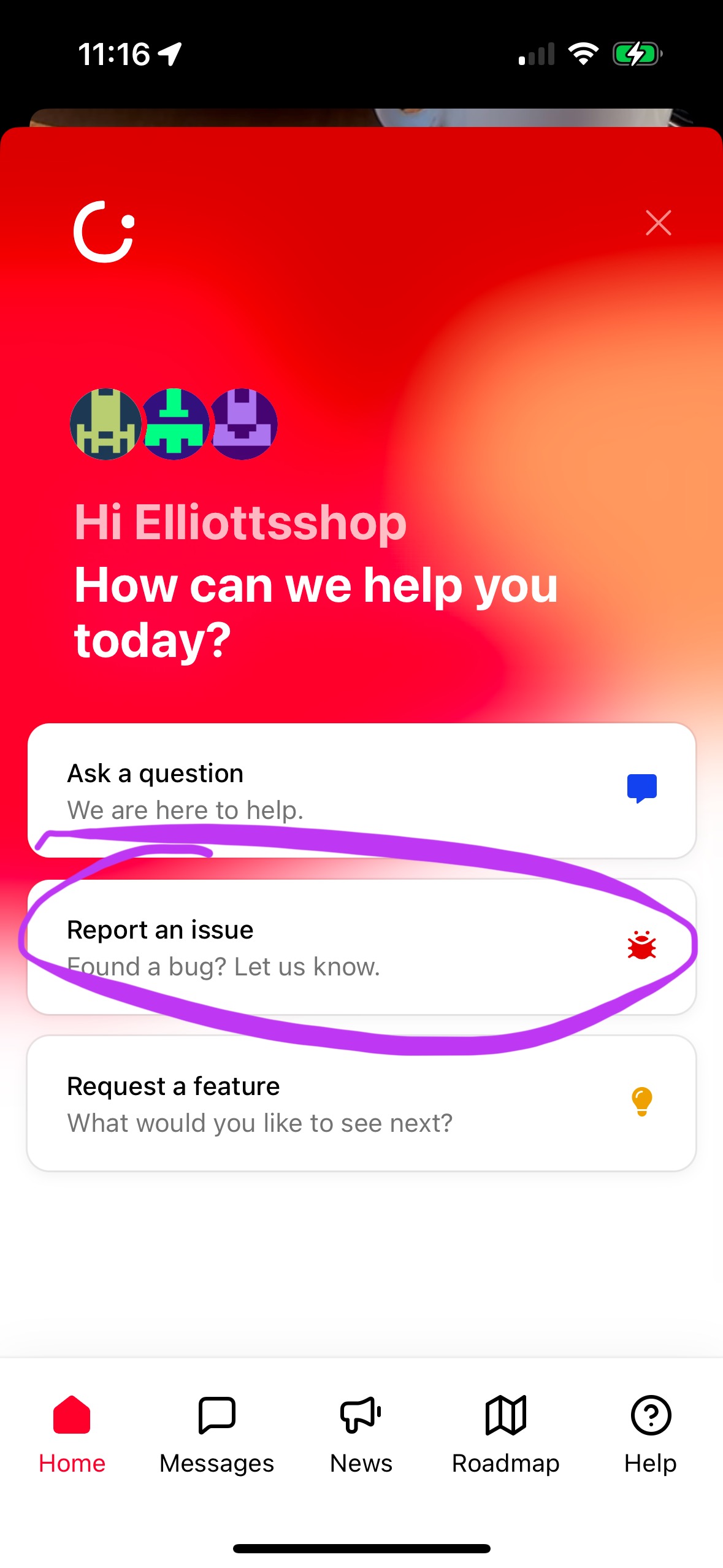723x1568 pixels.
Task: Select Report an issue
Action: coord(361,947)
